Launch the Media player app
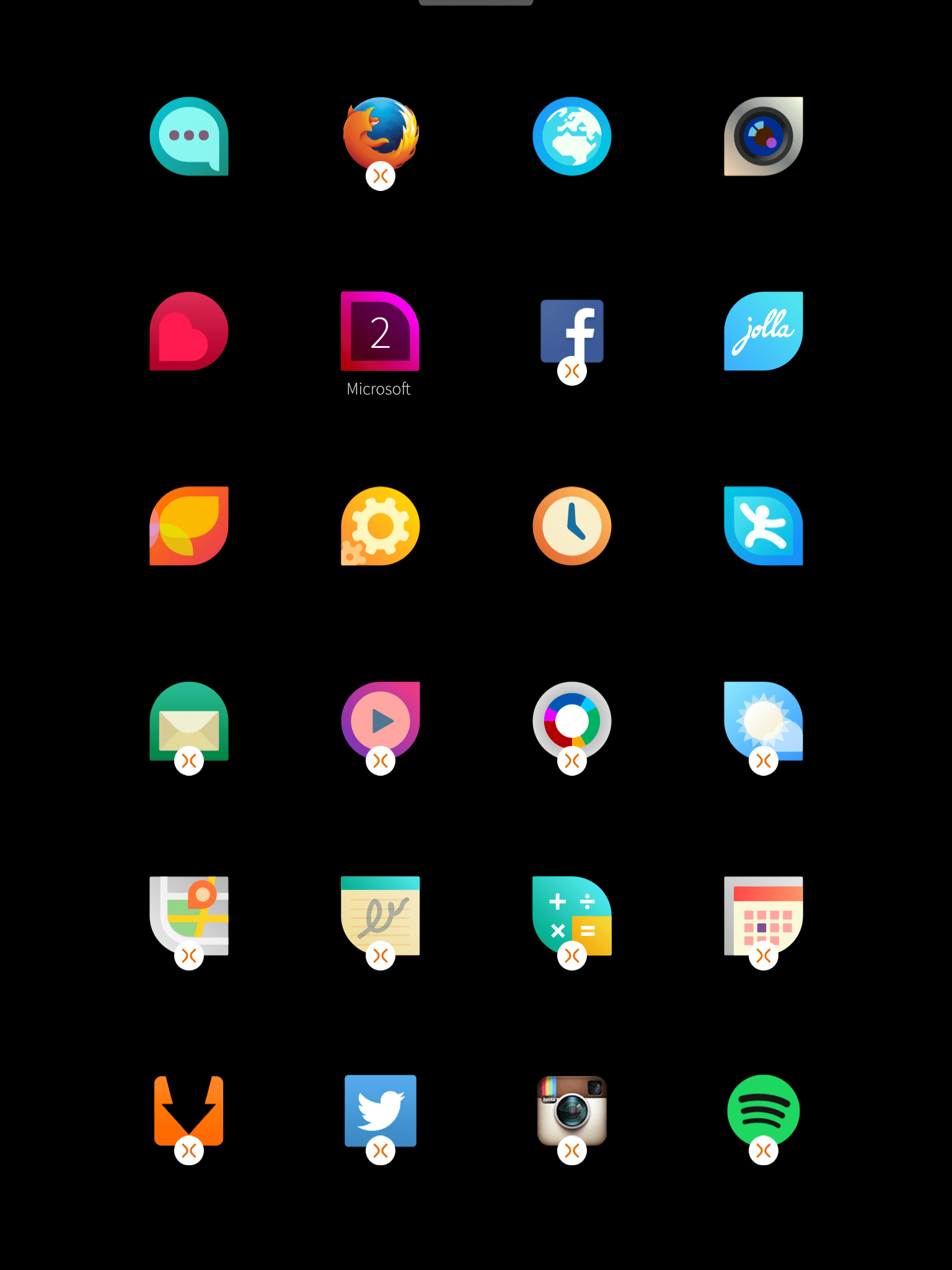Screen dimensions: 952x1270 click(x=380, y=721)
